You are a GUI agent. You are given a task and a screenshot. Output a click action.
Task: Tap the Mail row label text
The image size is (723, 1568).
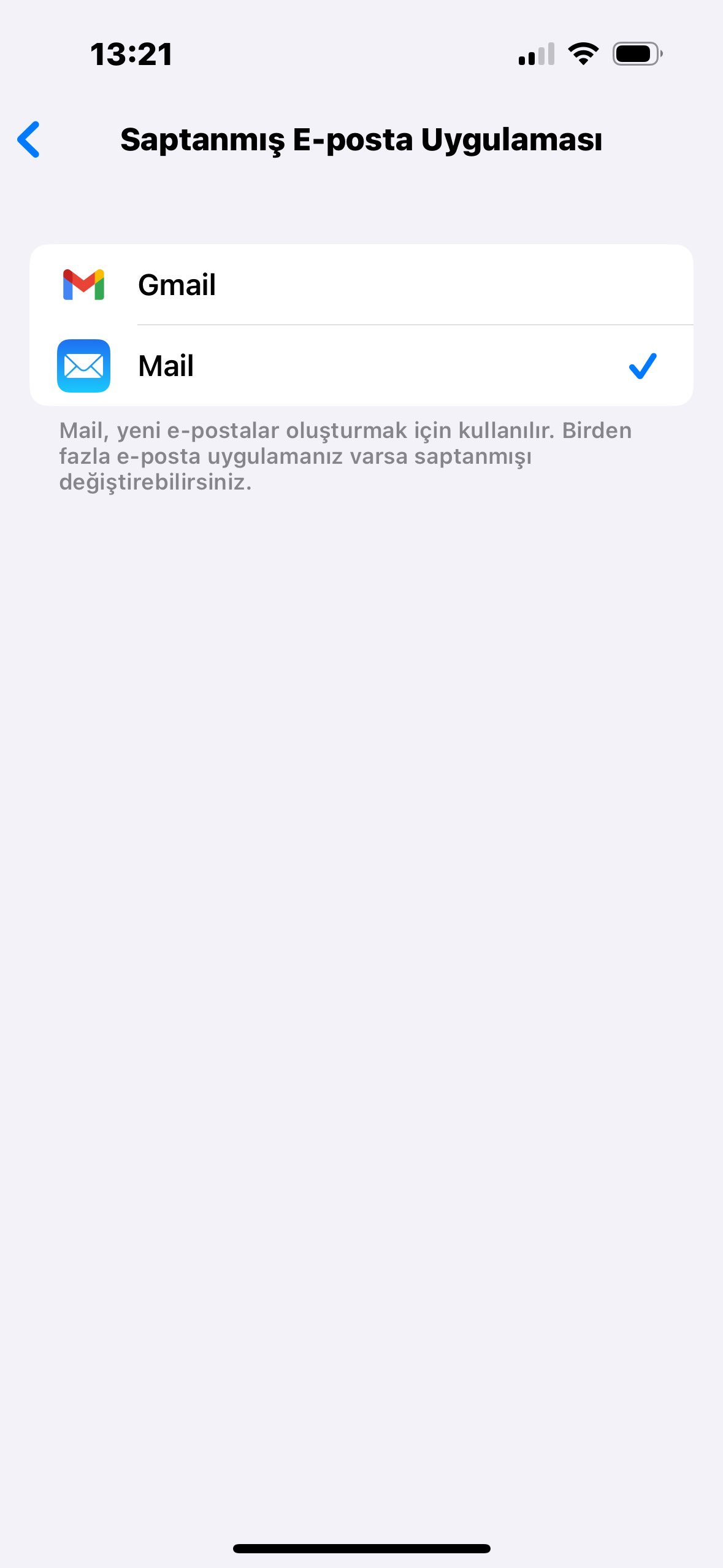click(166, 366)
